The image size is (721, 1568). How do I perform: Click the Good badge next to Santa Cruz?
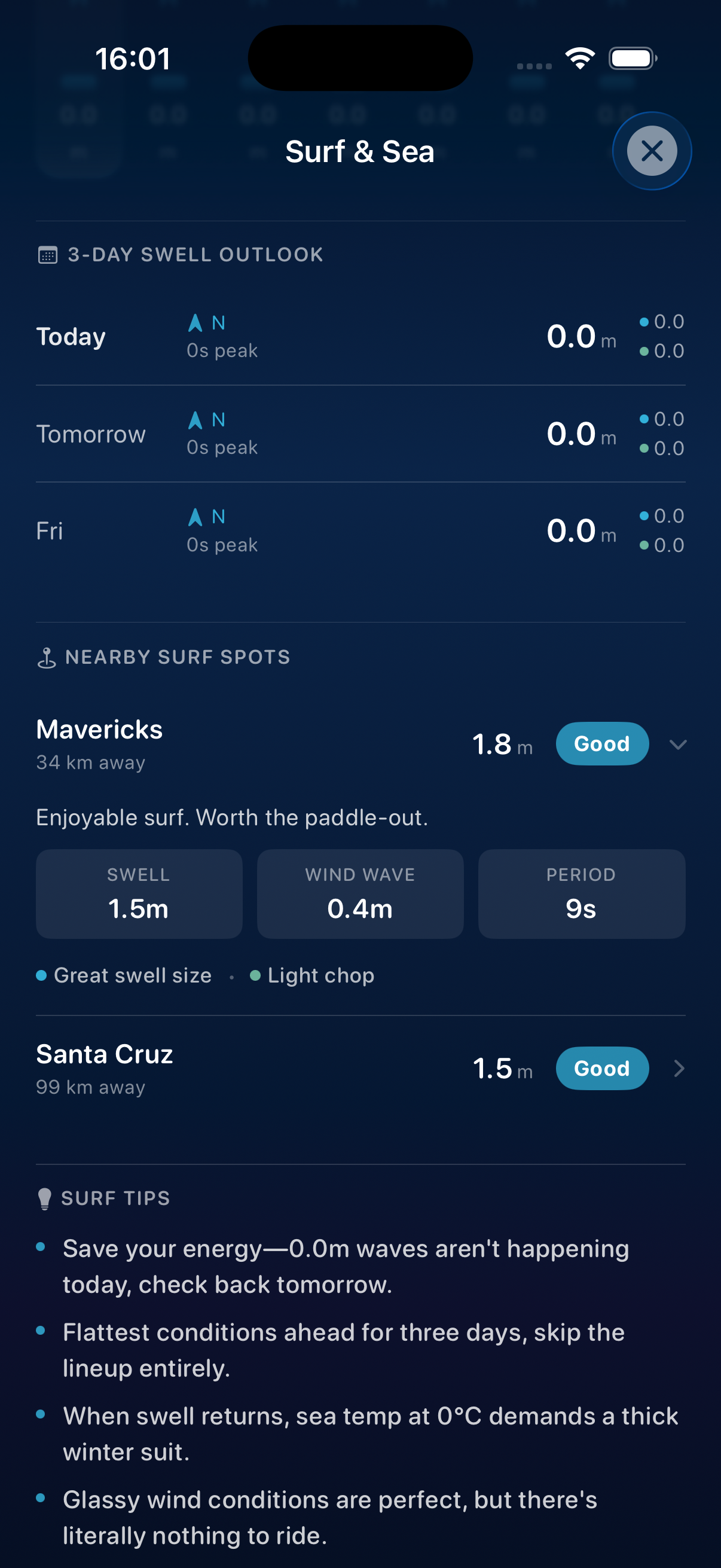click(x=602, y=1068)
